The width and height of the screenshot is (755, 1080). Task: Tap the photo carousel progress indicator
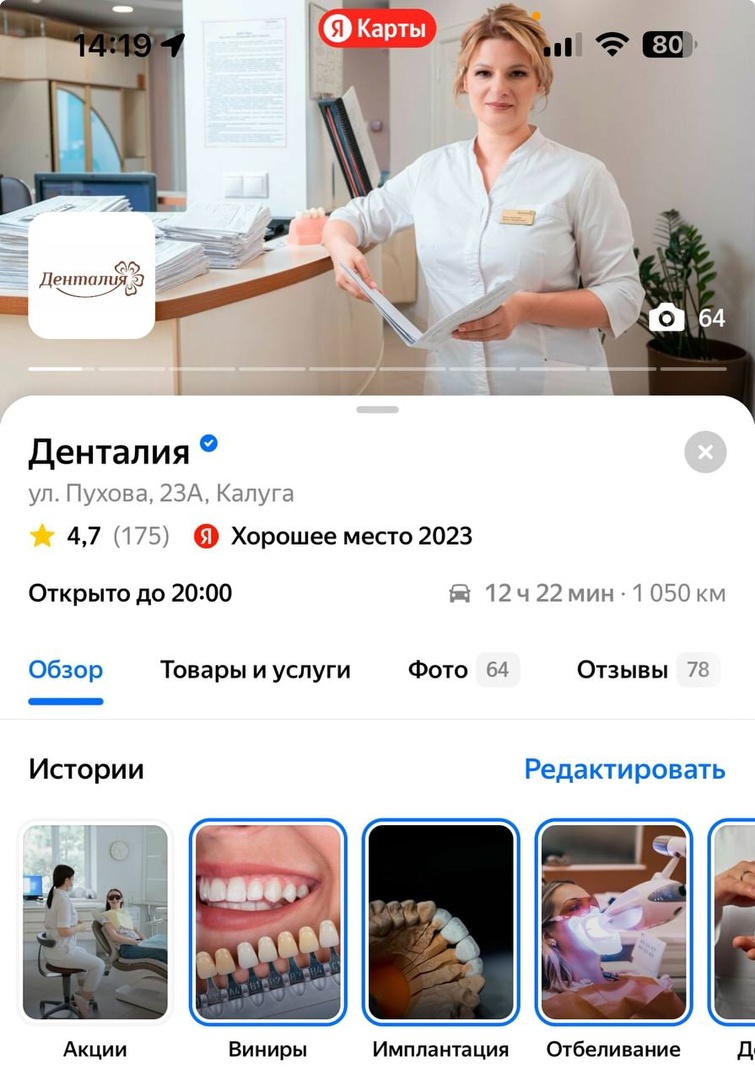tap(377, 367)
